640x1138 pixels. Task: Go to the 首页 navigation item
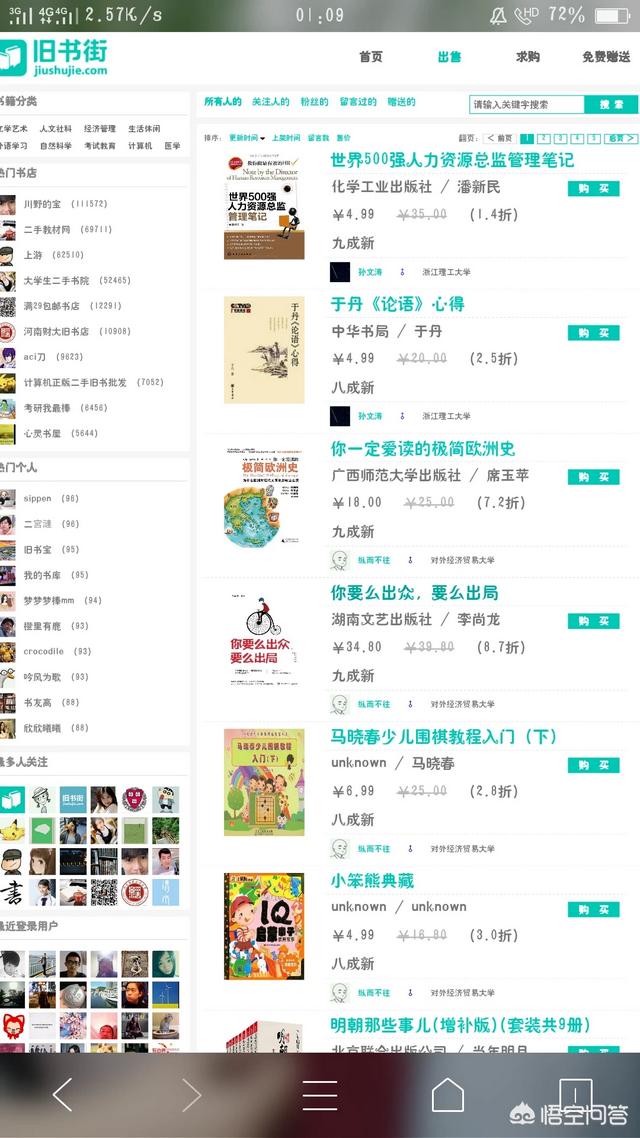[371, 57]
